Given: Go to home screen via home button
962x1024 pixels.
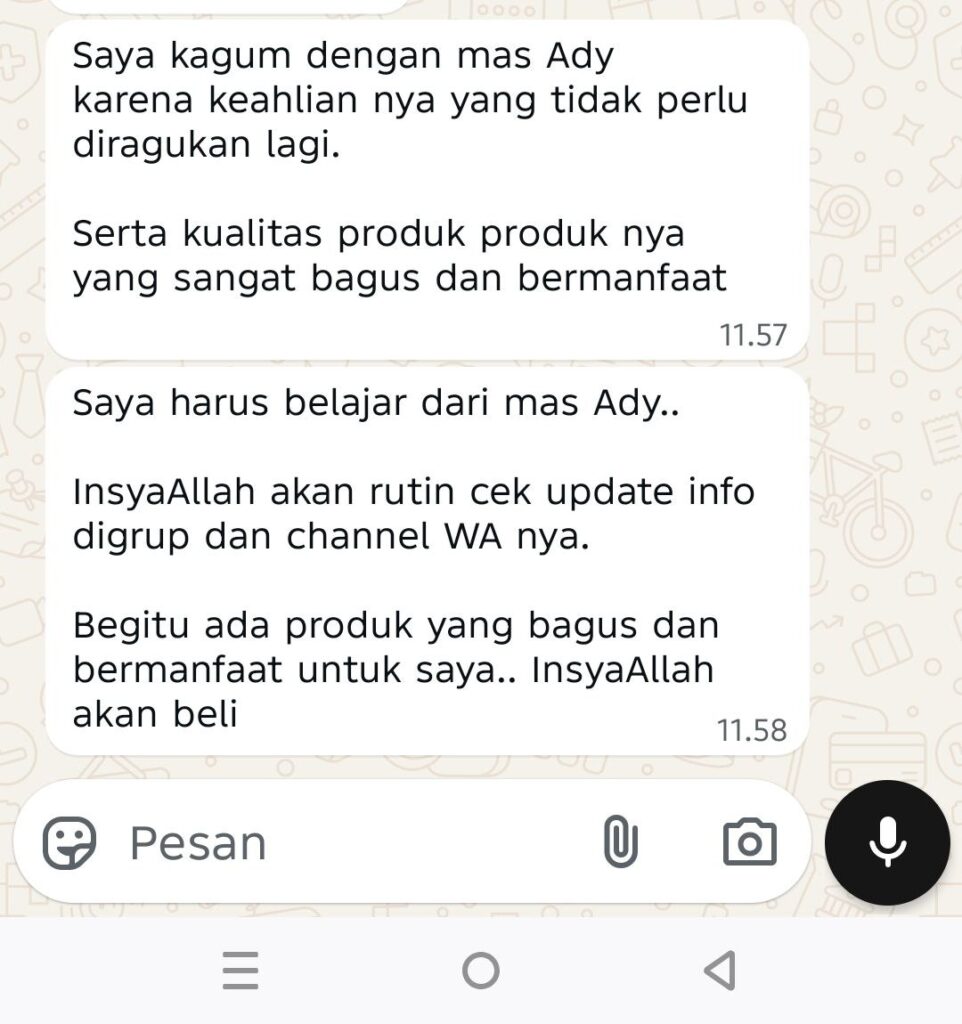Looking at the screenshot, I should click(x=481, y=970).
